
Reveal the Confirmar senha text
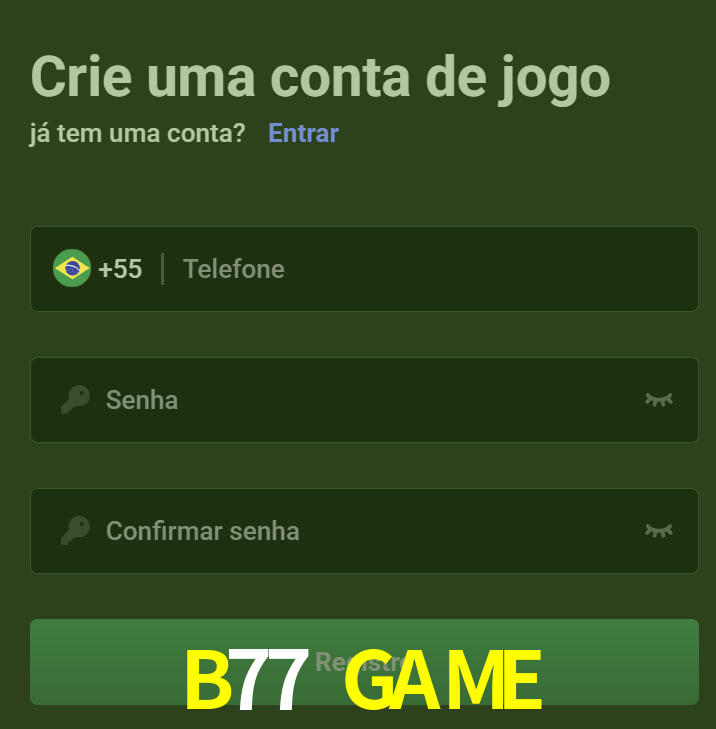(658, 531)
